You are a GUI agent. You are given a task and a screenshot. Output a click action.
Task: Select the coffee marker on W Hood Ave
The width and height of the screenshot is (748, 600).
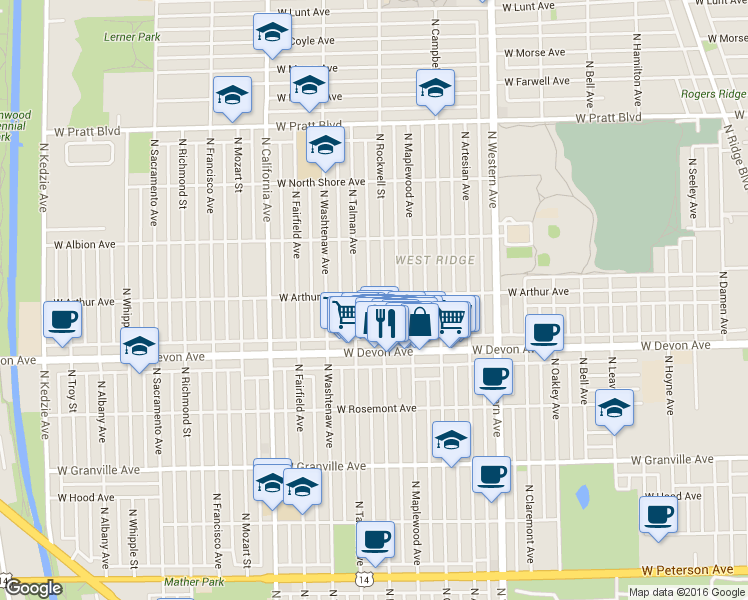(x=658, y=514)
